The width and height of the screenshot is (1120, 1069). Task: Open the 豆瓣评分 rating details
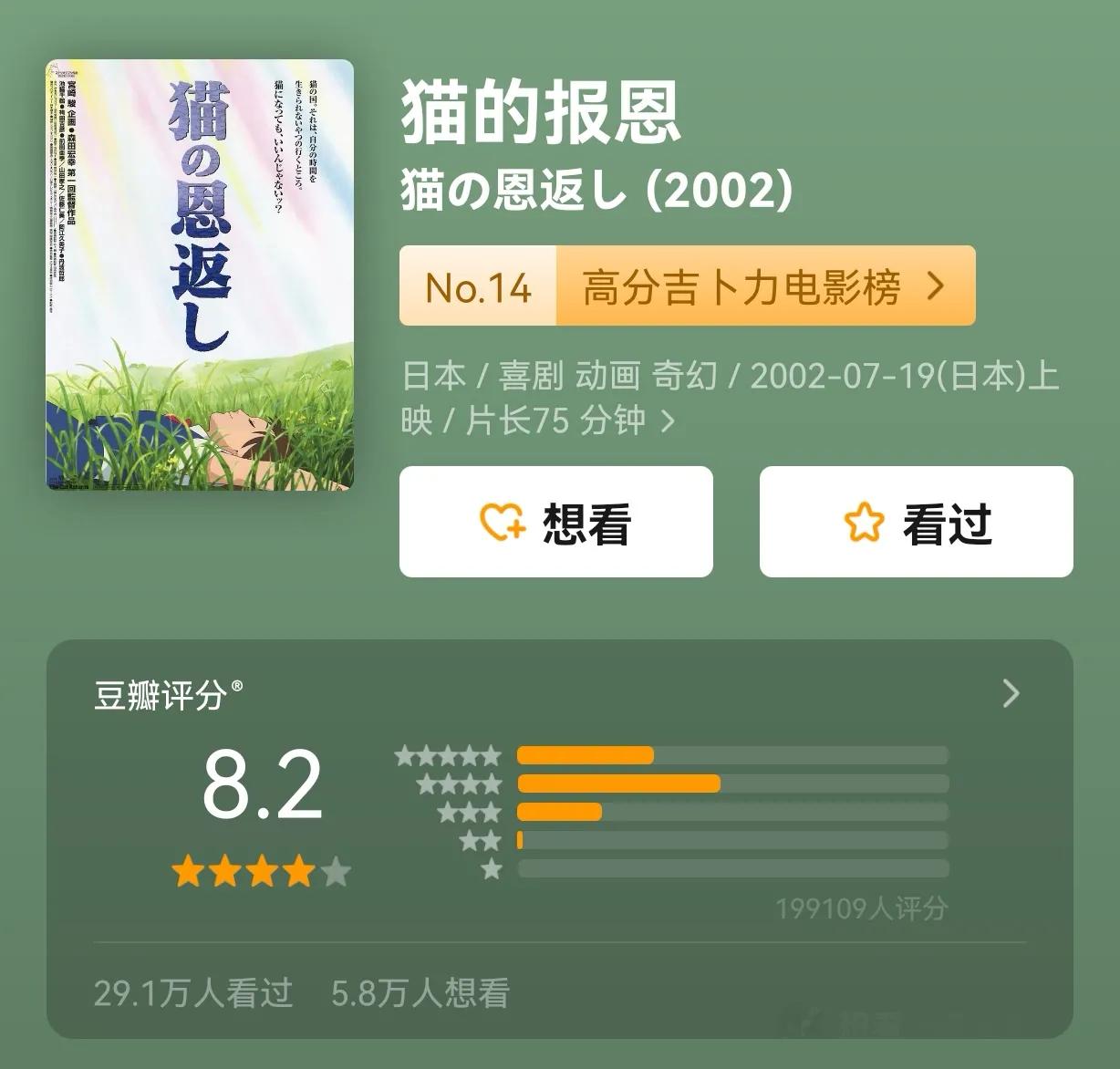(1011, 694)
